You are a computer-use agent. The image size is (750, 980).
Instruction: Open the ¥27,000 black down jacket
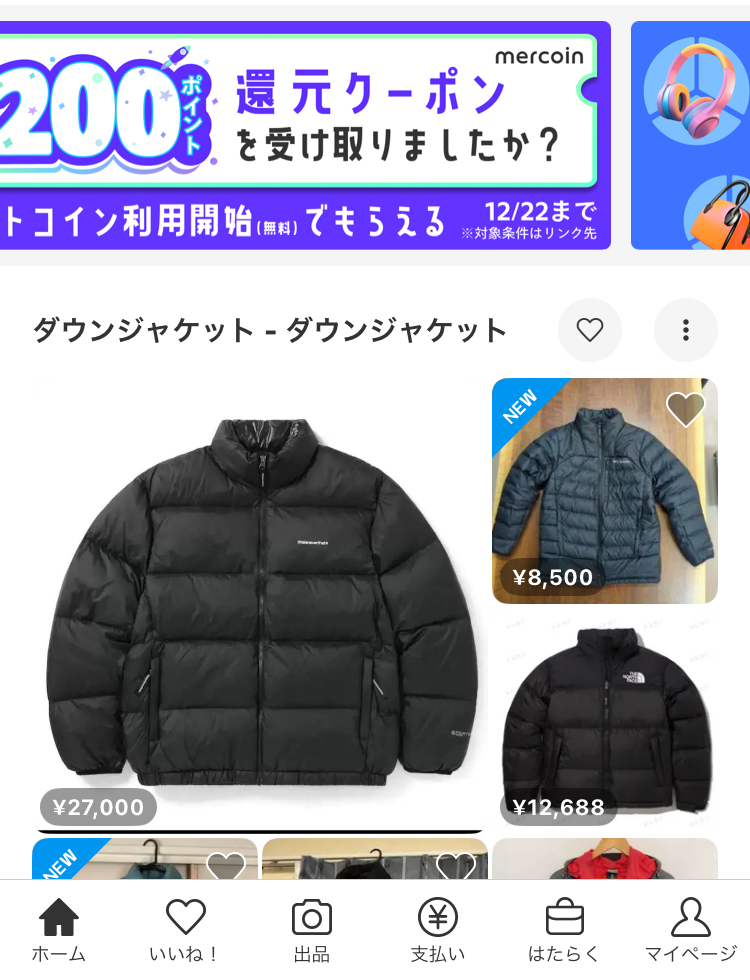click(260, 600)
